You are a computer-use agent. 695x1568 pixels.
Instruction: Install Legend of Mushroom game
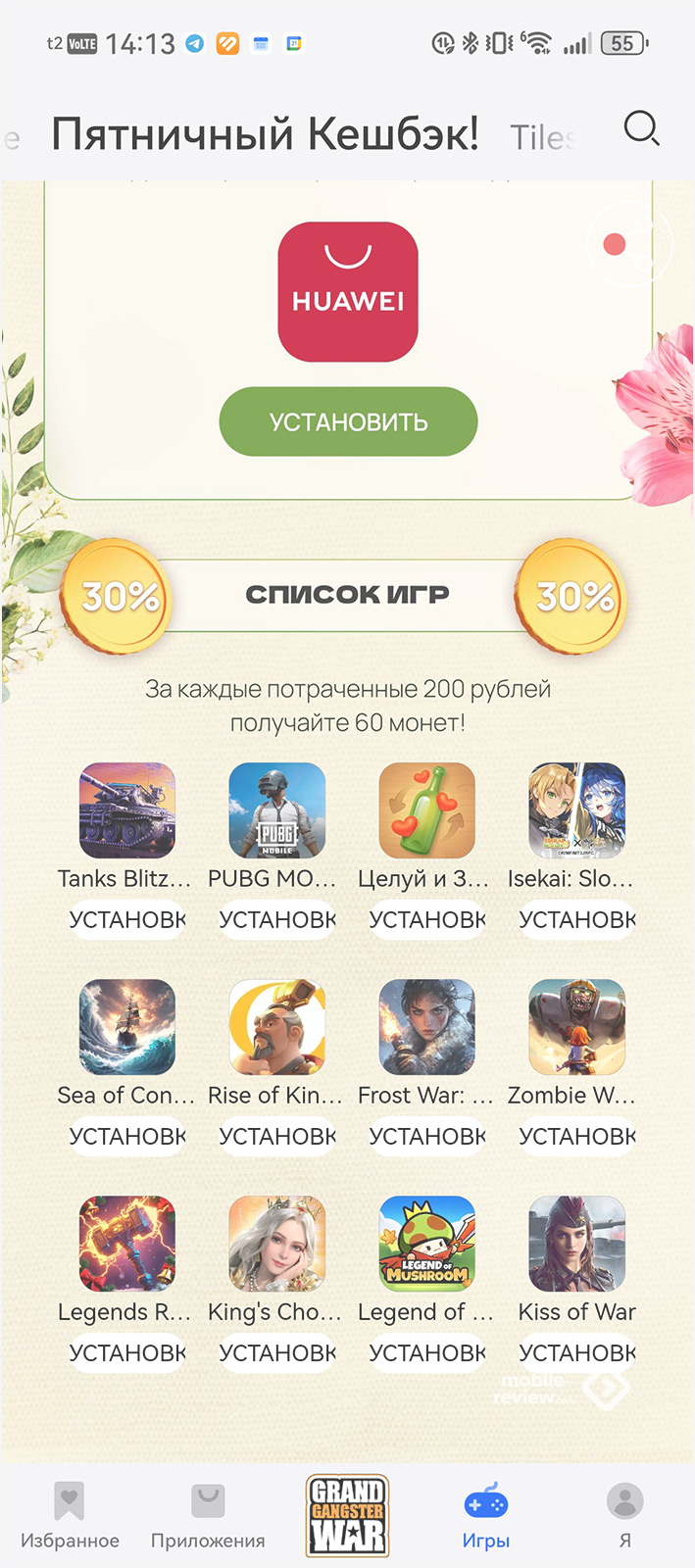point(427,1352)
